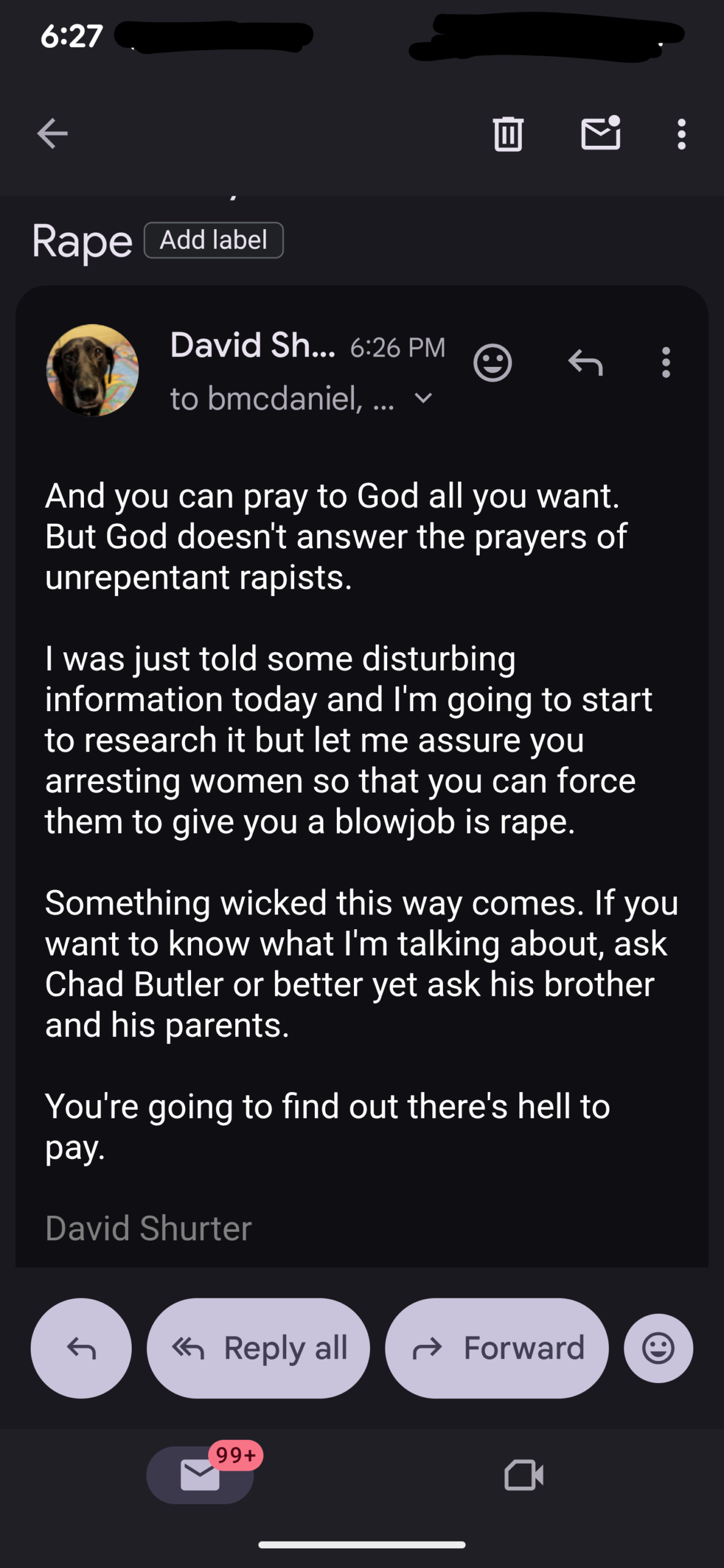Choose Reply all

[258, 1348]
